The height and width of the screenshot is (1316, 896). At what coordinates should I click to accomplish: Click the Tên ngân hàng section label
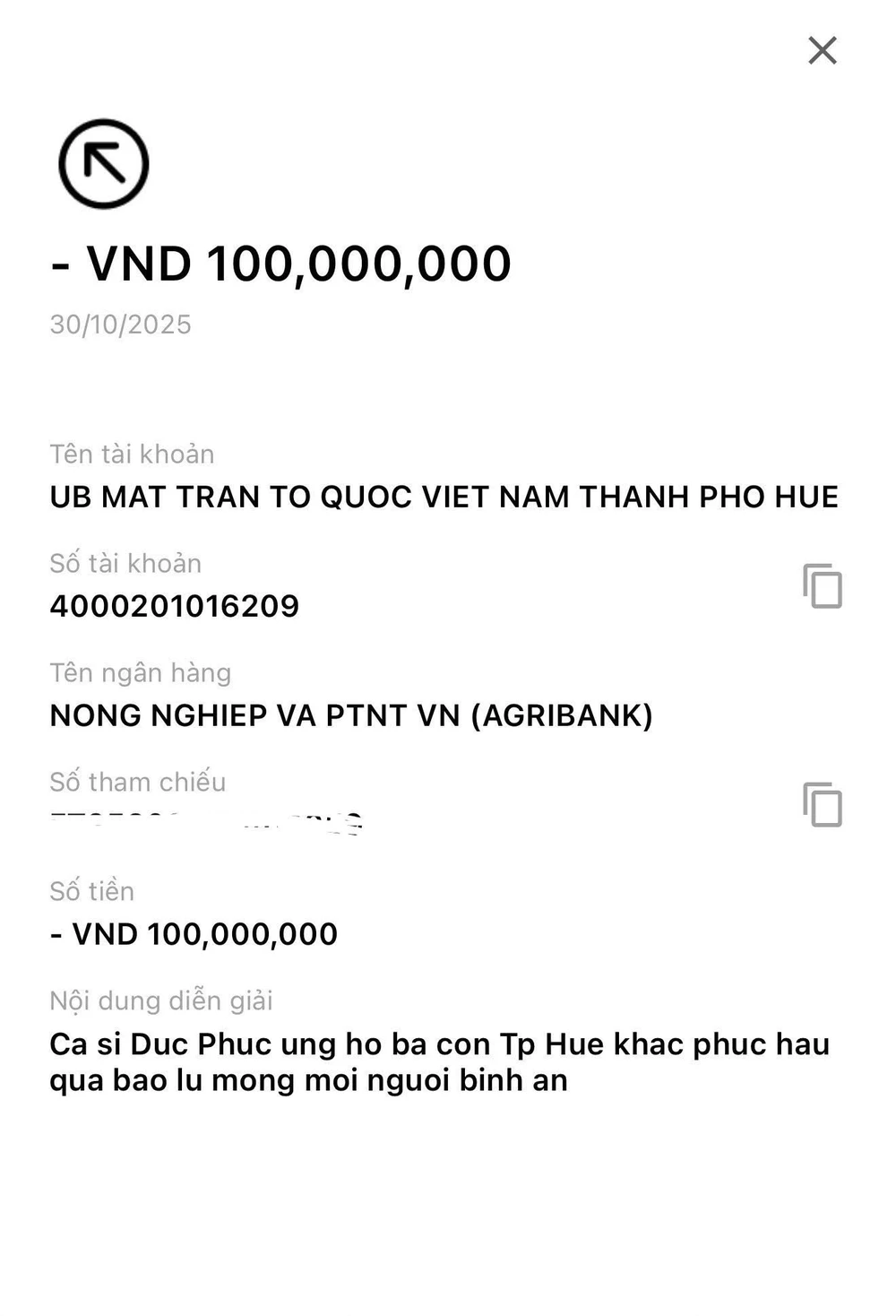pyautogui.click(x=140, y=672)
